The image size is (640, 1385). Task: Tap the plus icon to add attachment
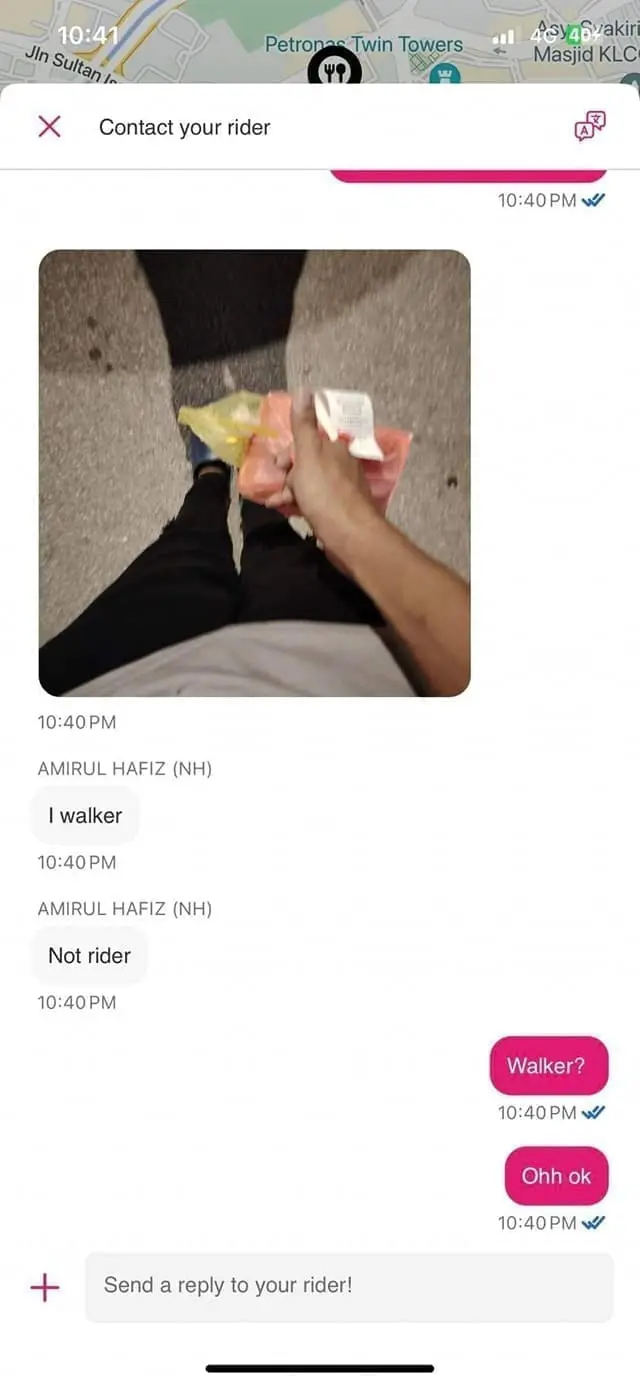tap(45, 1287)
